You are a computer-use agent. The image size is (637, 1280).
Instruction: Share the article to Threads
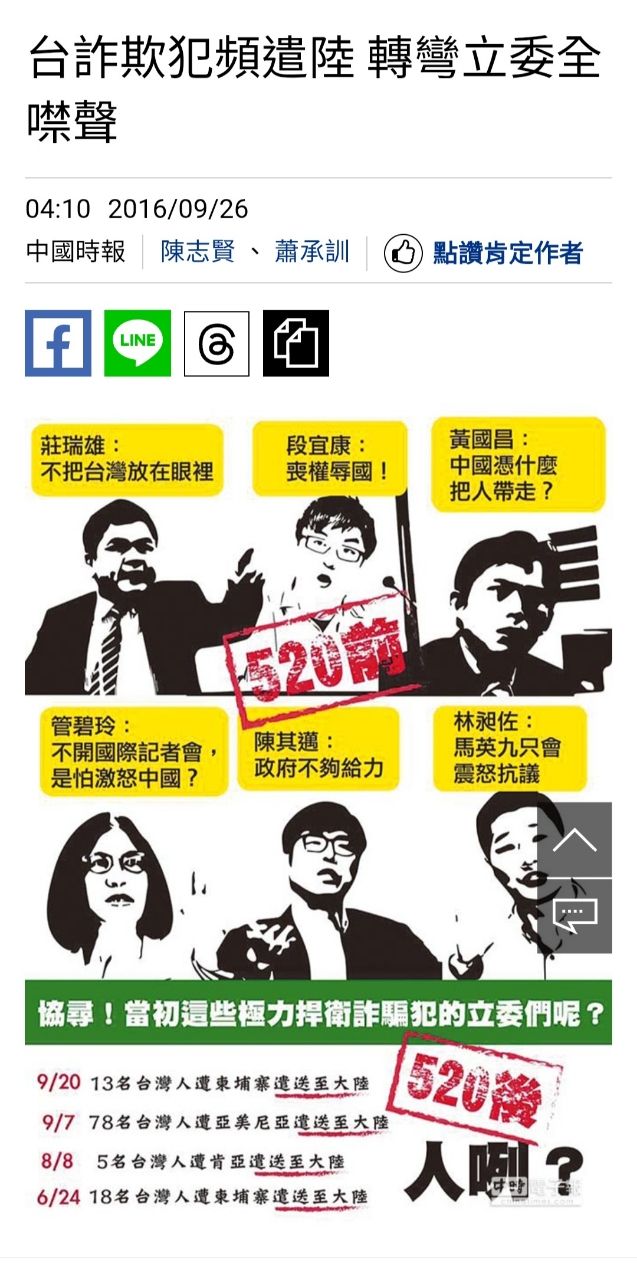tap(217, 343)
